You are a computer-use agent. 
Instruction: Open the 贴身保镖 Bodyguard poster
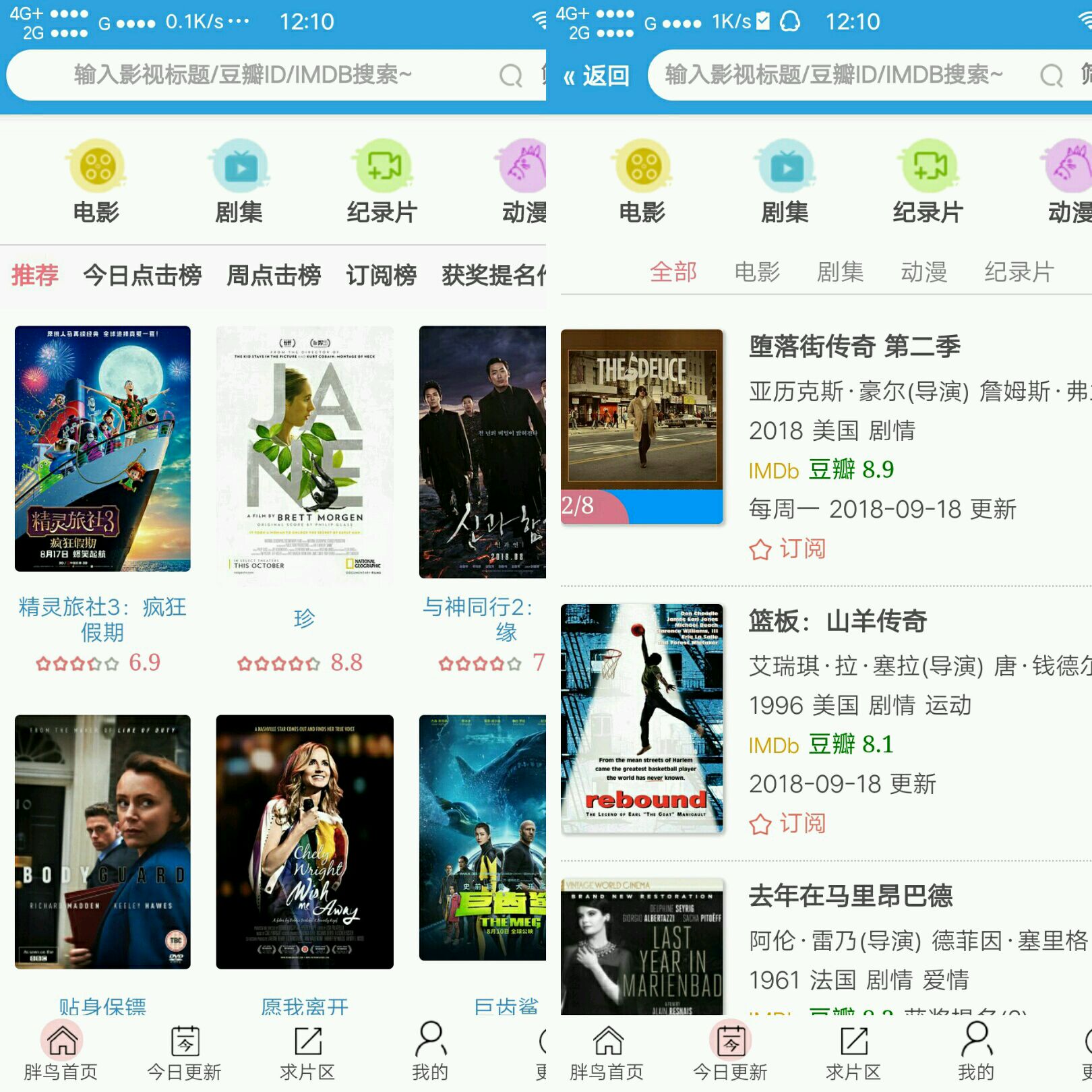pyautogui.click(x=102, y=841)
